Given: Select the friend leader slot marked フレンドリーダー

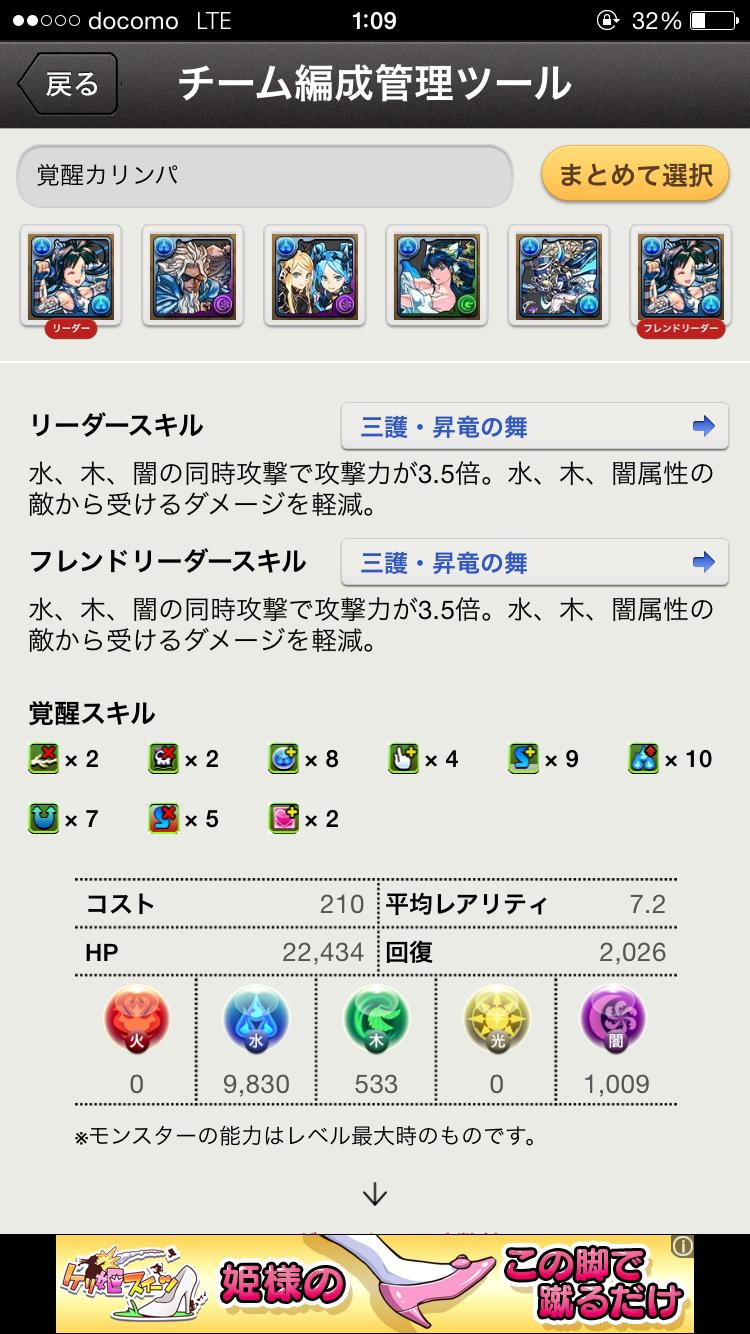Looking at the screenshot, I should pyautogui.click(x=680, y=276).
